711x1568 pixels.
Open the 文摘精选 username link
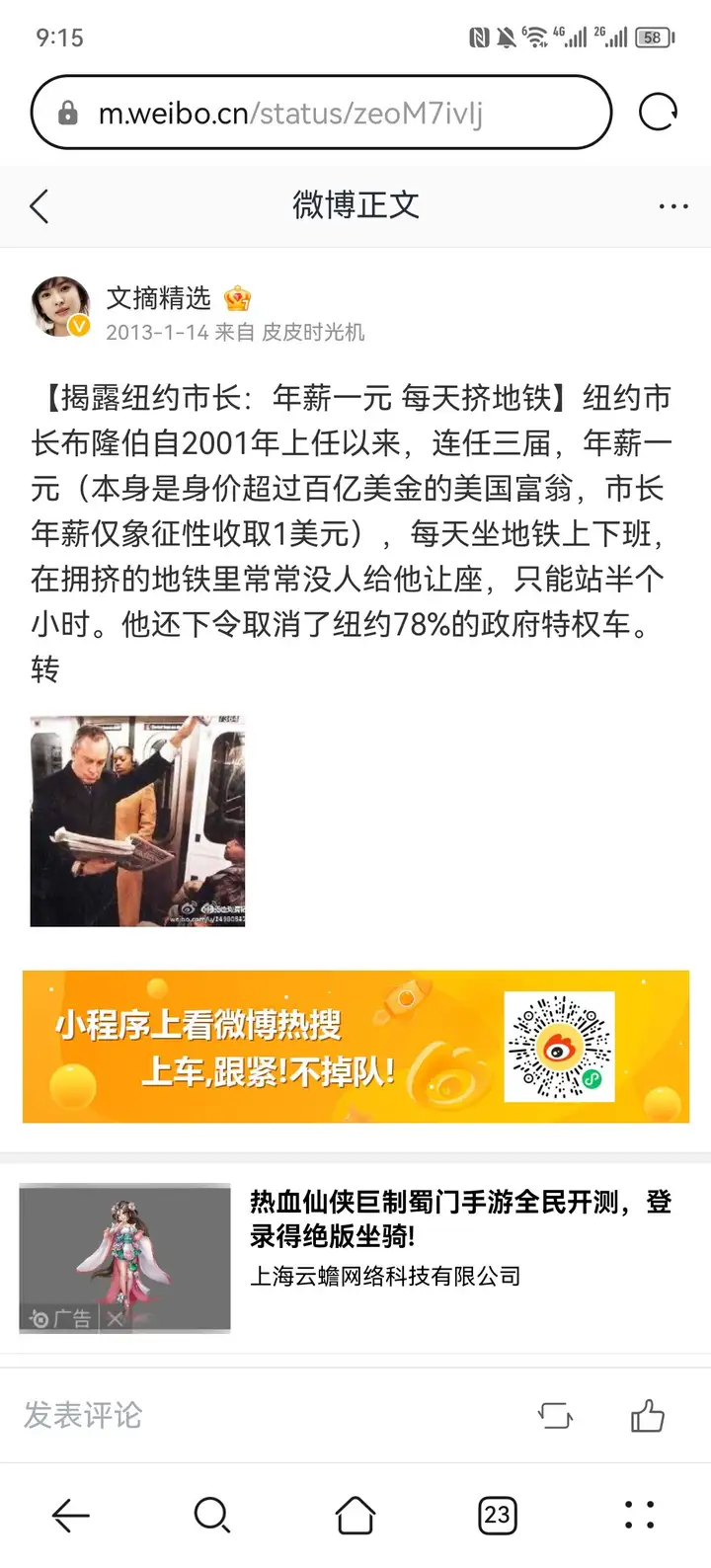[159, 297]
